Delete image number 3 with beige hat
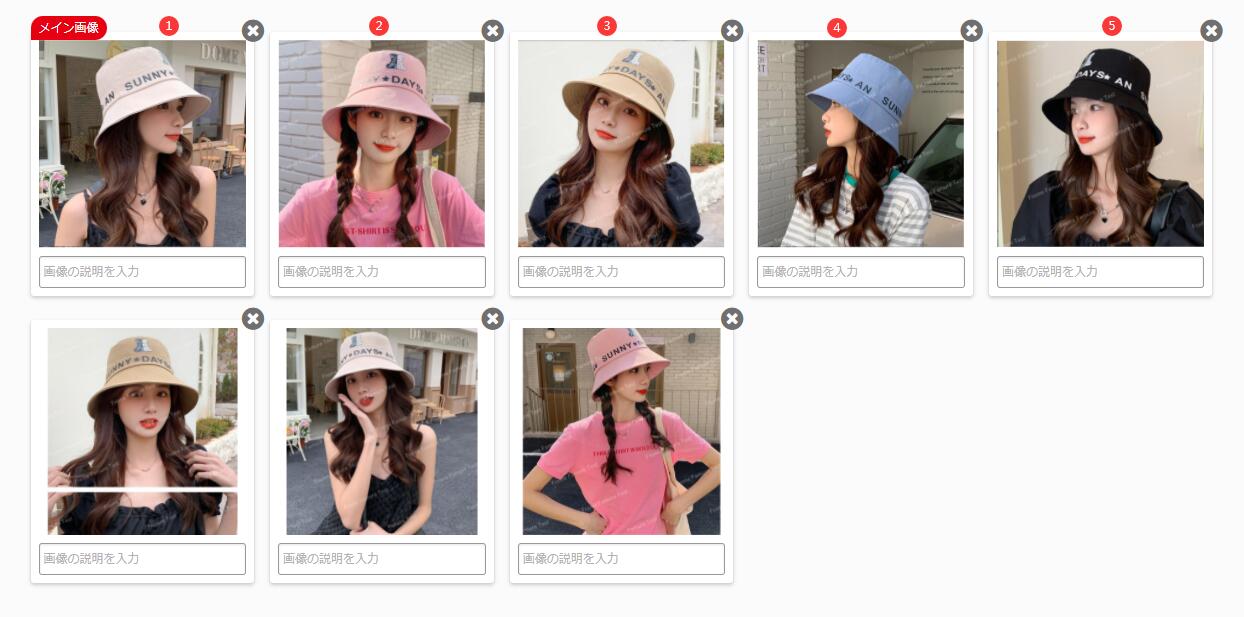The image size is (1244, 617). (x=732, y=31)
